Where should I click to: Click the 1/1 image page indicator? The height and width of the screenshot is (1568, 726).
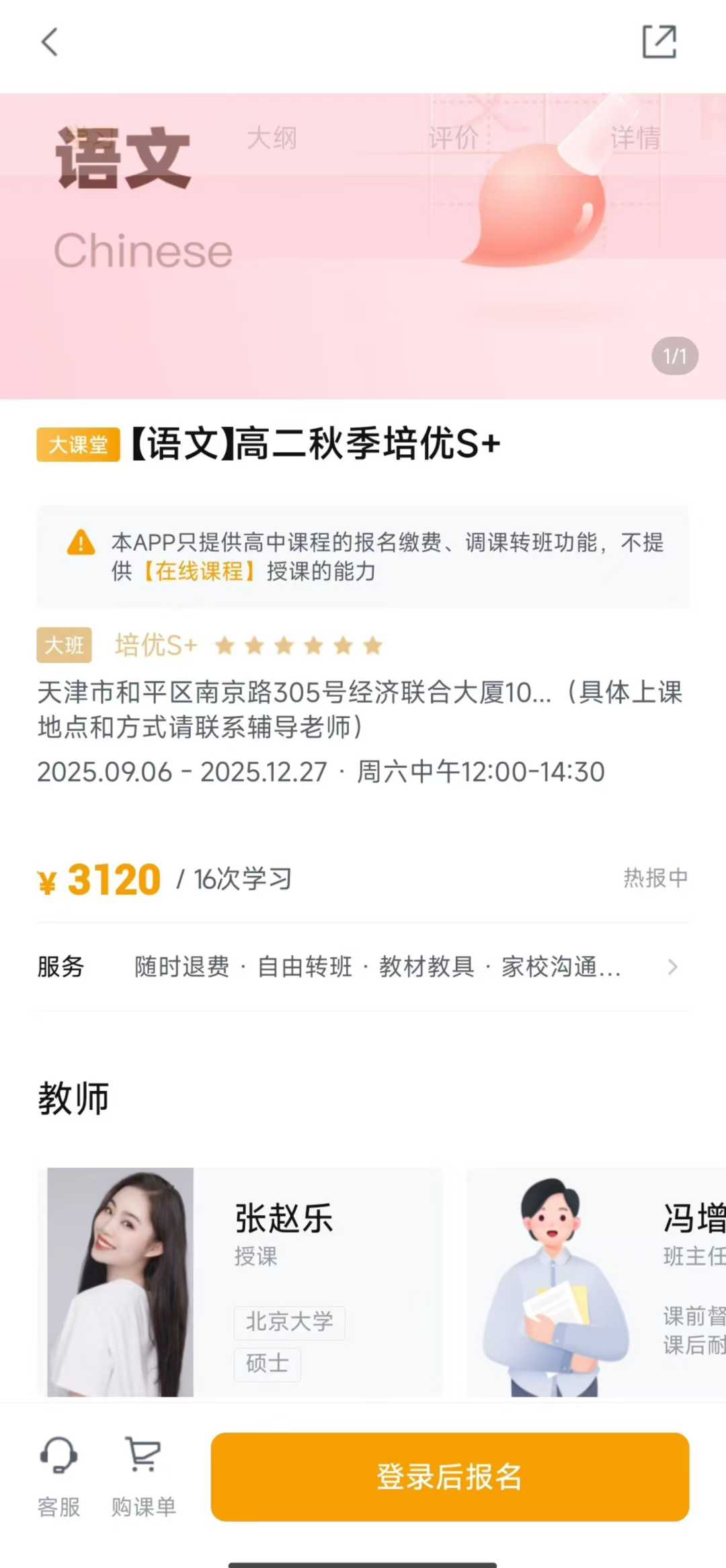click(x=674, y=357)
